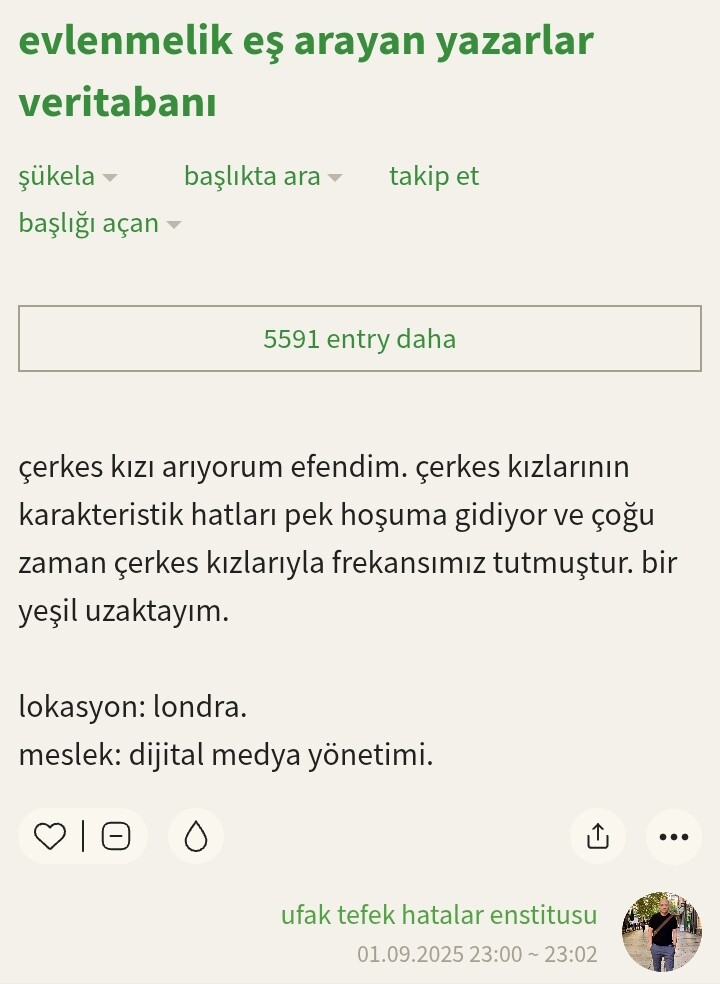View the author's profile picture
The height and width of the screenshot is (984, 720).
662,932
